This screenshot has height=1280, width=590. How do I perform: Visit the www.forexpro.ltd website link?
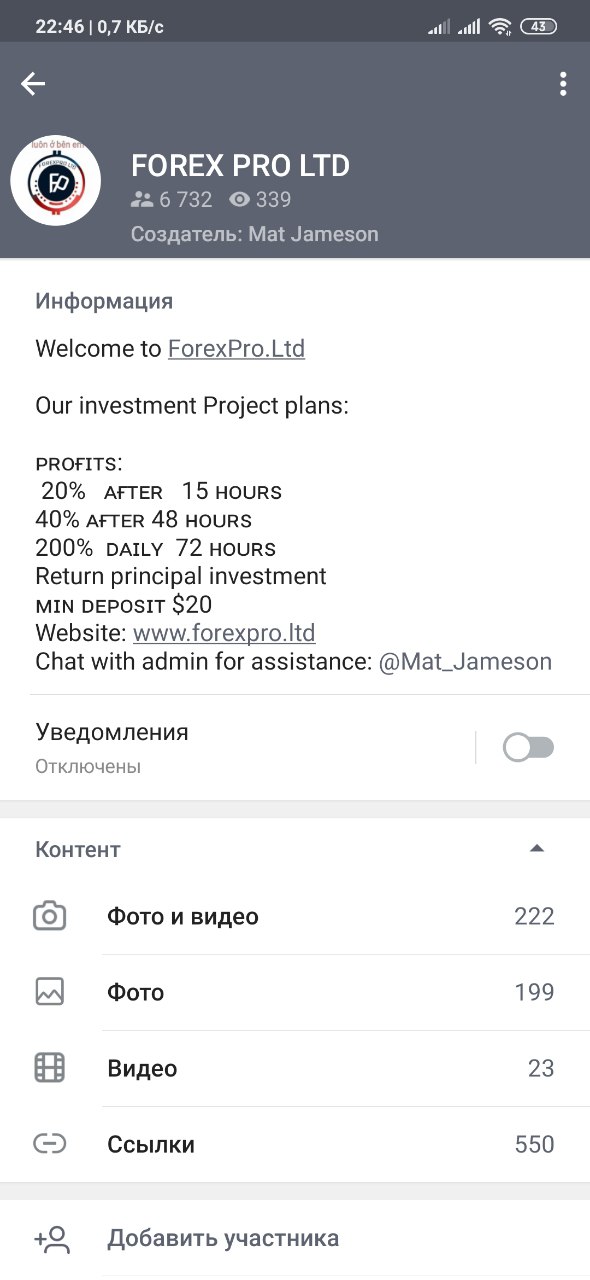pos(224,633)
